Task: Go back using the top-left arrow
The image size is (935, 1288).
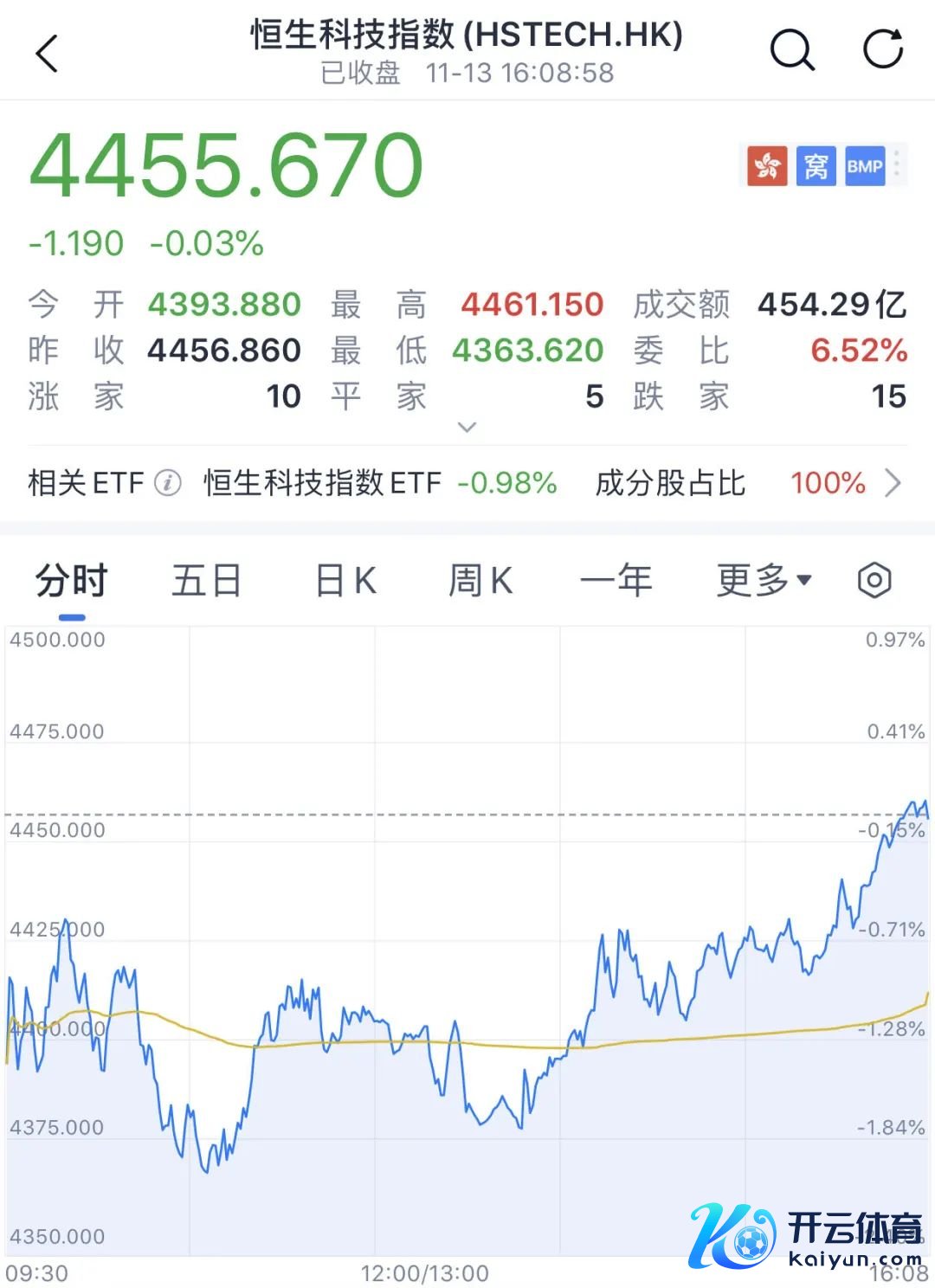Action: pyautogui.click(x=48, y=54)
